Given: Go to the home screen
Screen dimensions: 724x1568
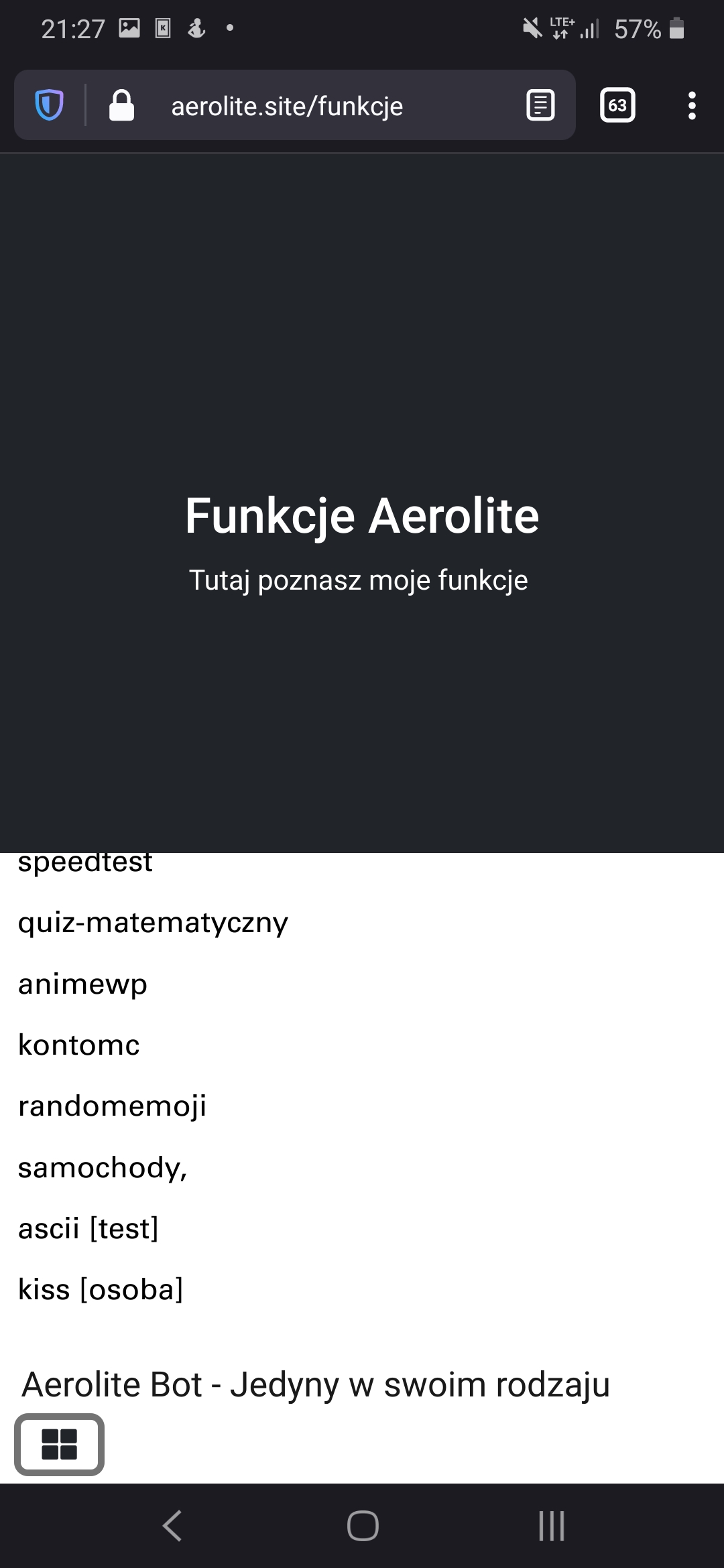Looking at the screenshot, I should [363, 1526].
